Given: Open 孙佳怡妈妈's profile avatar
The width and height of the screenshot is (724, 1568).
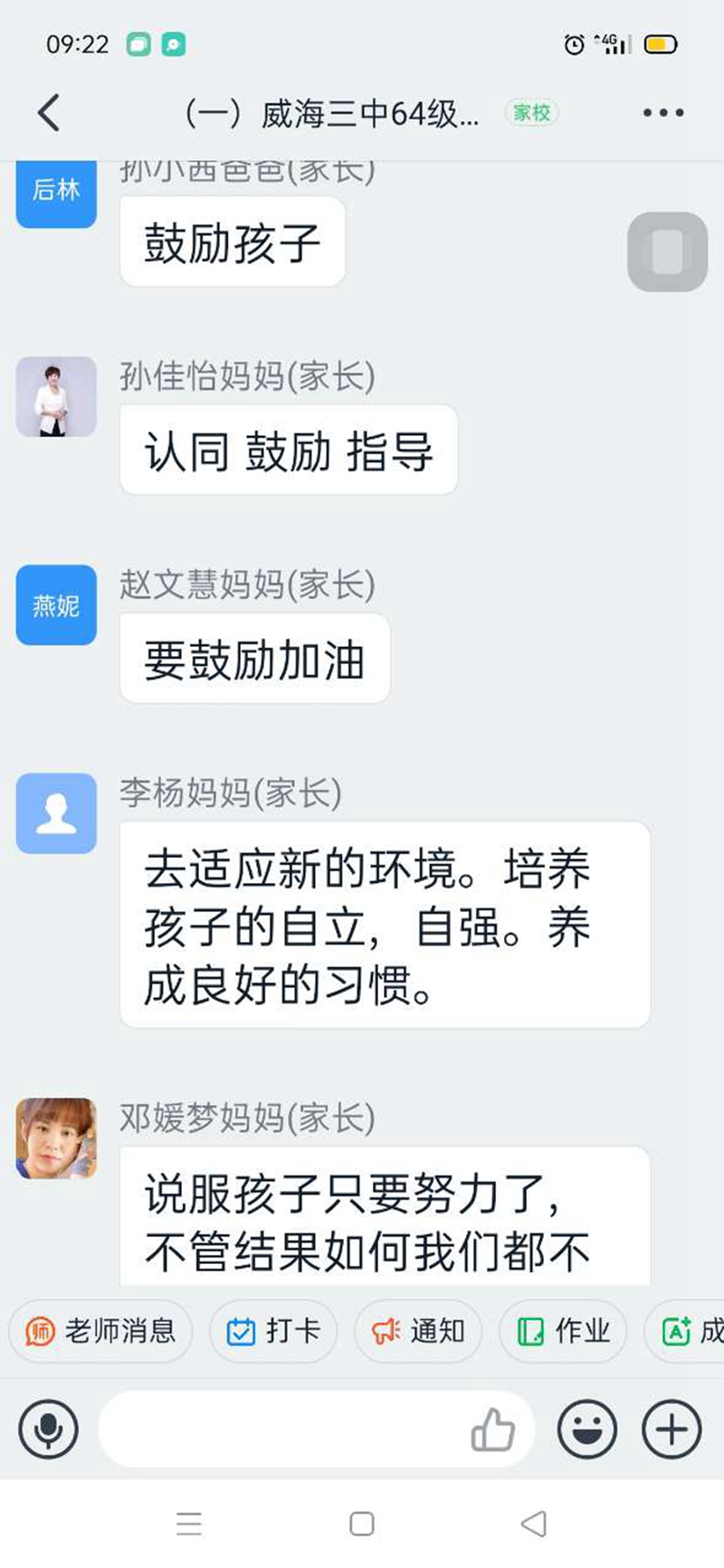Looking at the screenshot, I should click(56, 397).
